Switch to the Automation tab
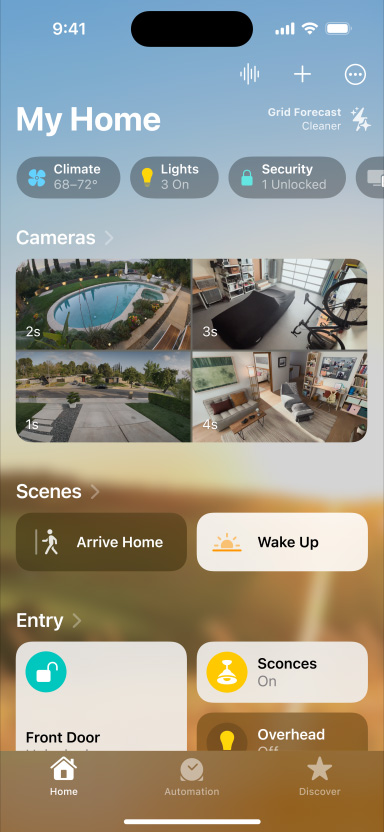The image size is (384, 832). [191, 777]
